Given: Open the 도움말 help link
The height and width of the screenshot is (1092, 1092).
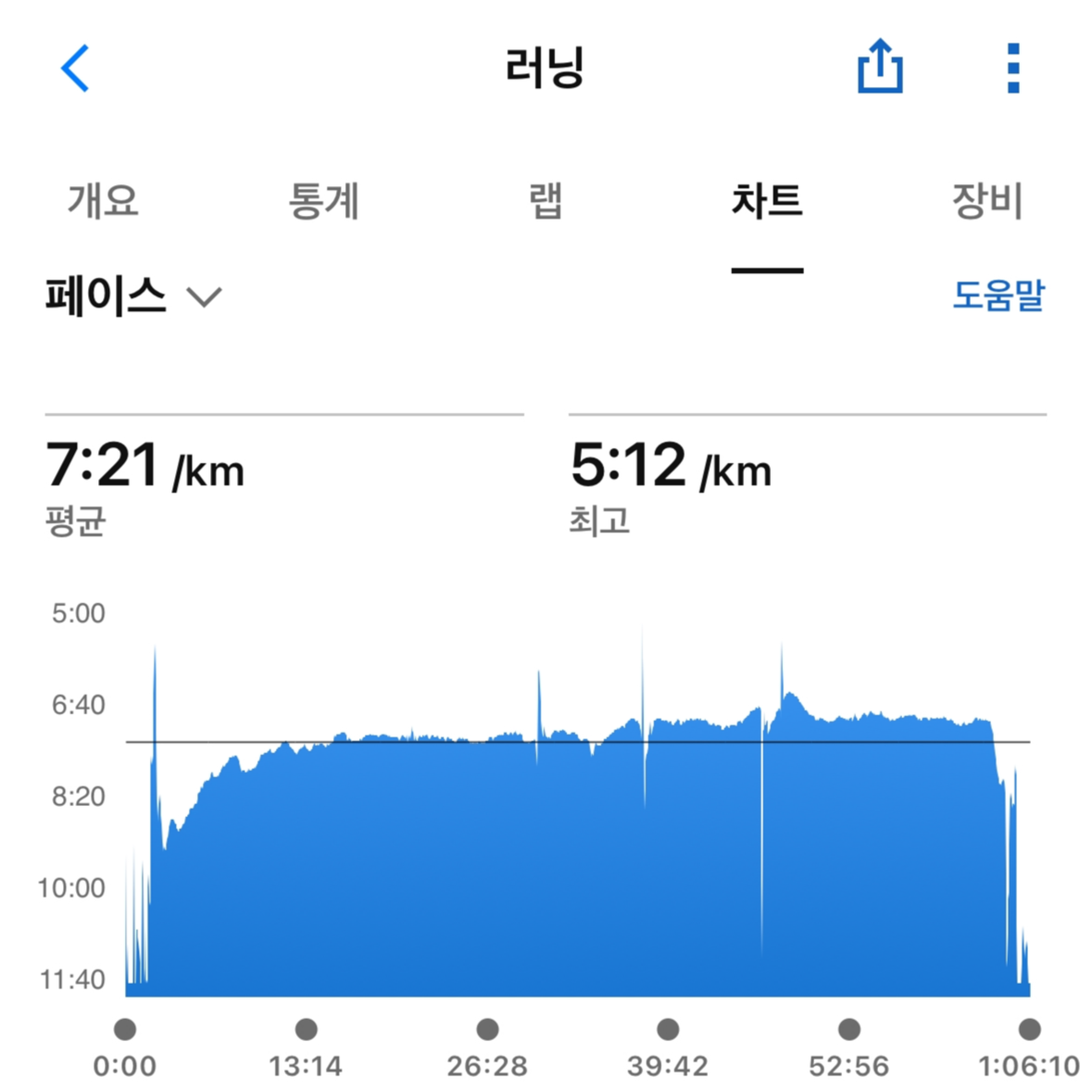Looking at the screenshot, I should (998, 295).
